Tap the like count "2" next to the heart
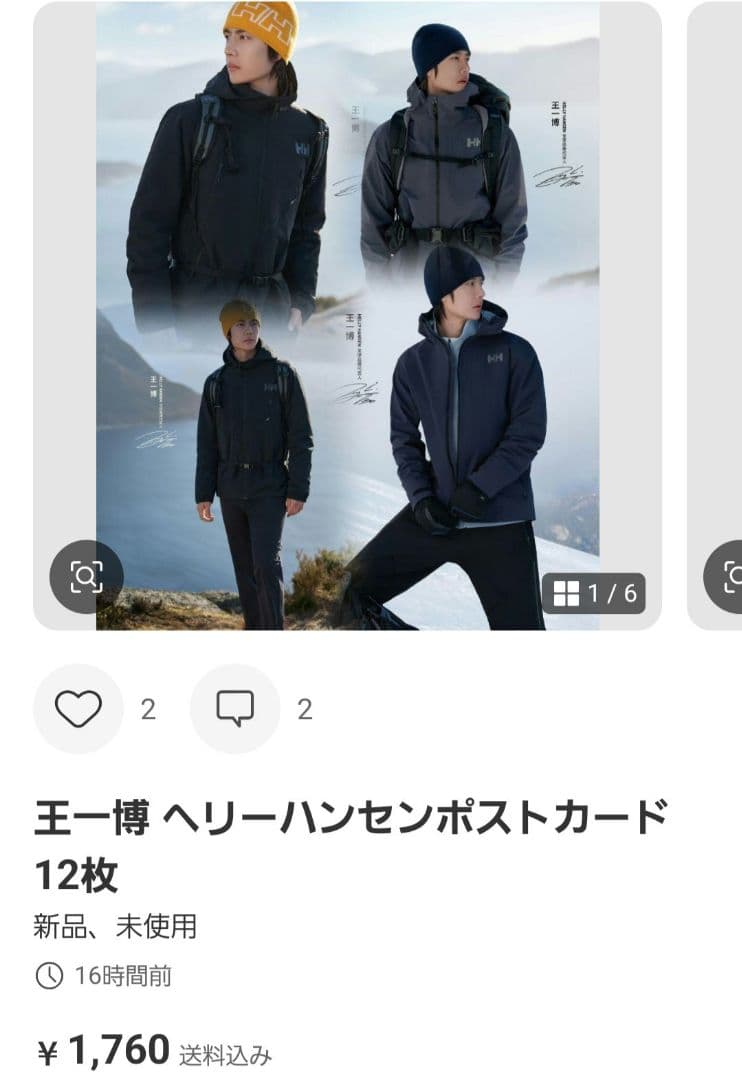This screenshot has height=1080, width=742. pos(148,711)
